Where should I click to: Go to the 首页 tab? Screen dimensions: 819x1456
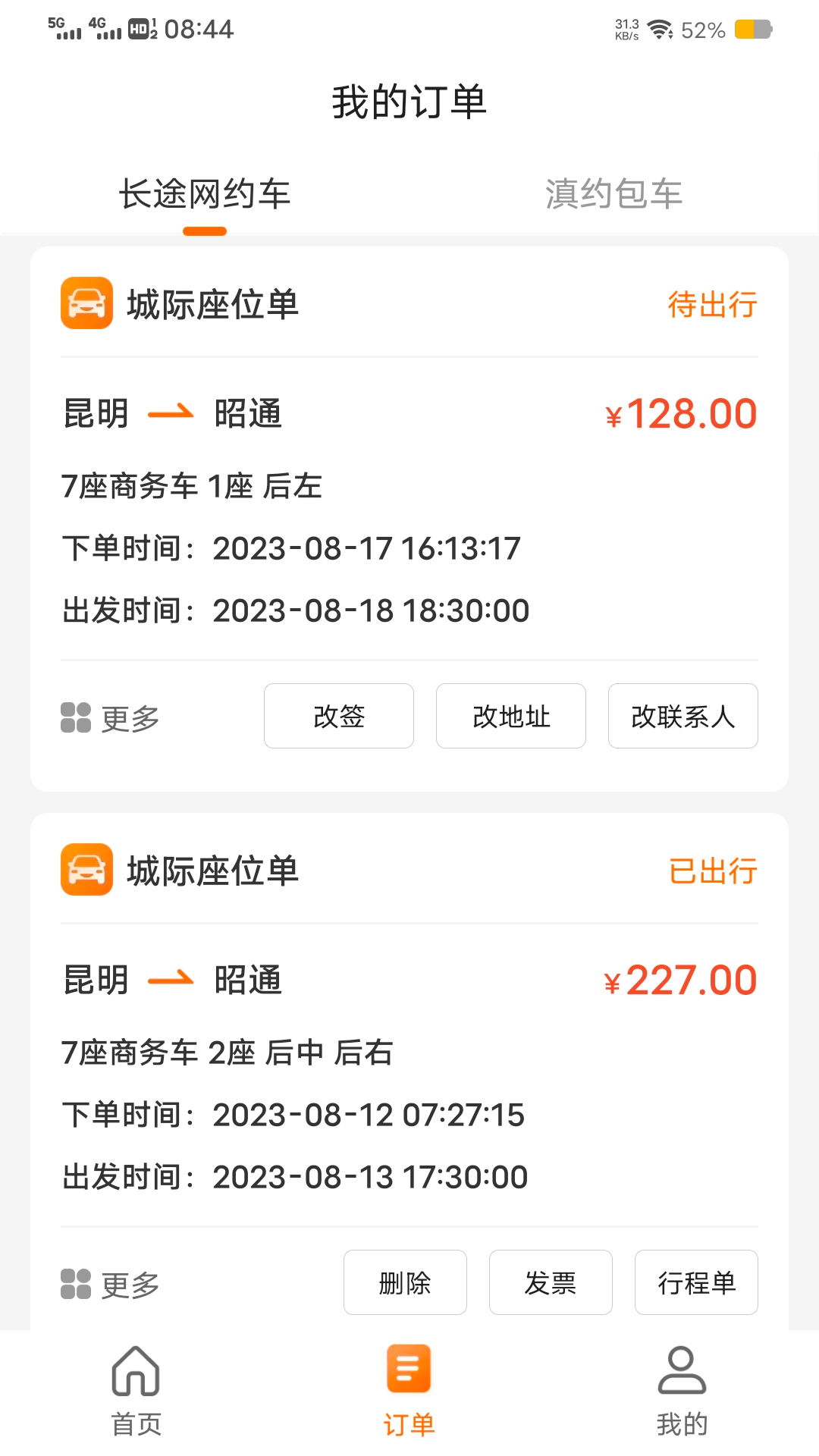(136, 1391)
